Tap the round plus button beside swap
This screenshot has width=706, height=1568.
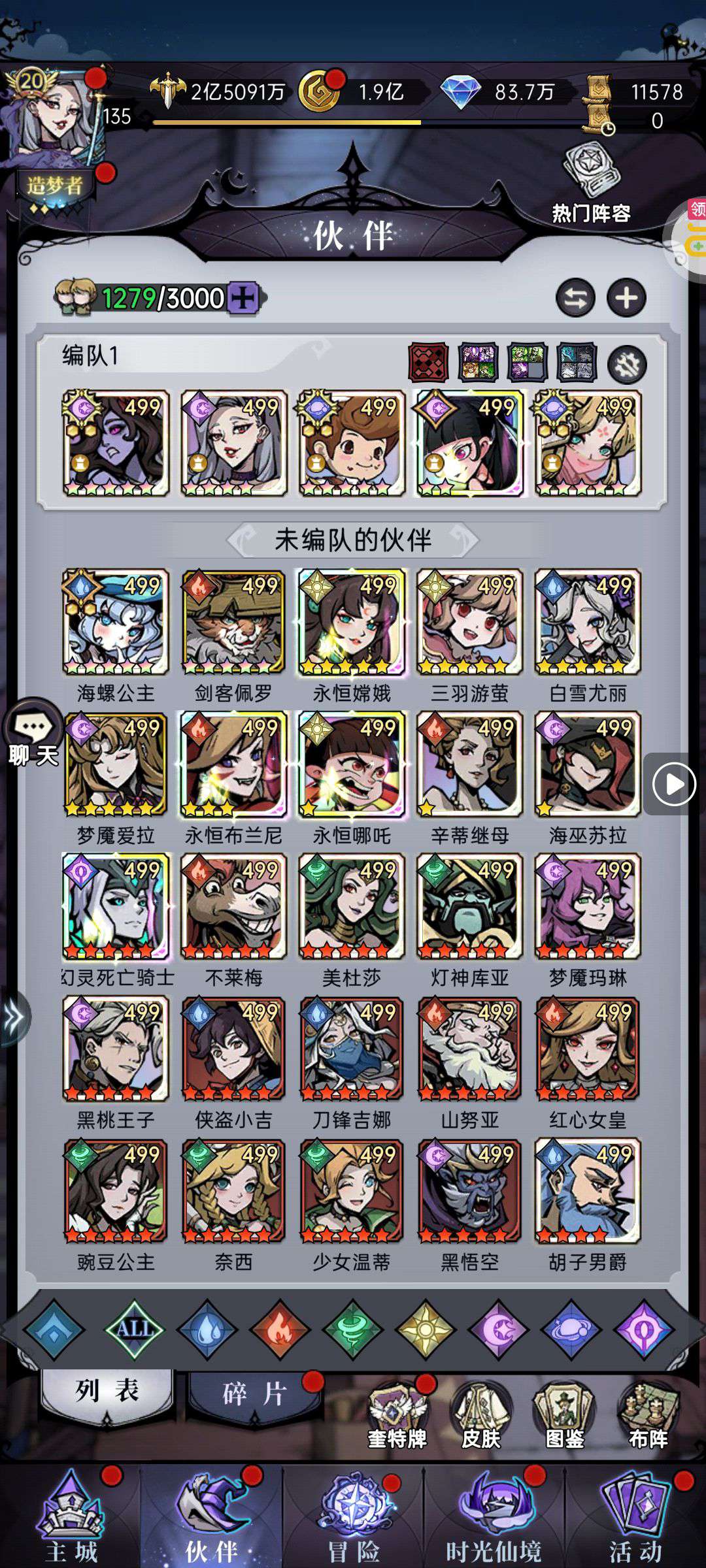point(626,299)
